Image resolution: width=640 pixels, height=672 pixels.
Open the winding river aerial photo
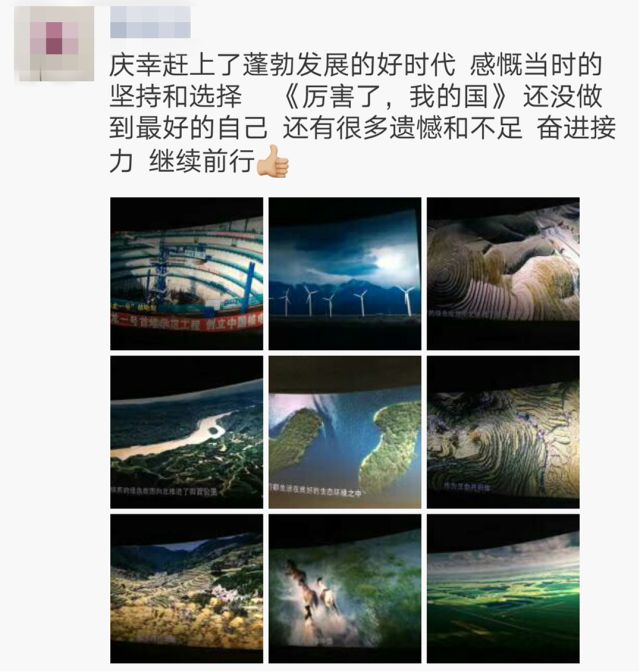point(186,432)
